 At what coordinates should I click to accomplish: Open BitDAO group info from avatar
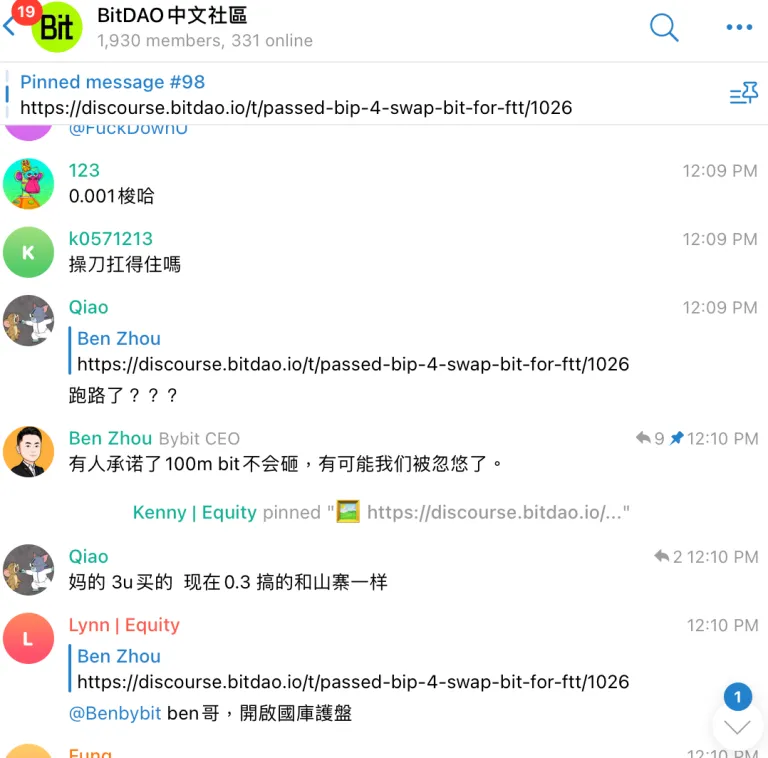point(57,27)
